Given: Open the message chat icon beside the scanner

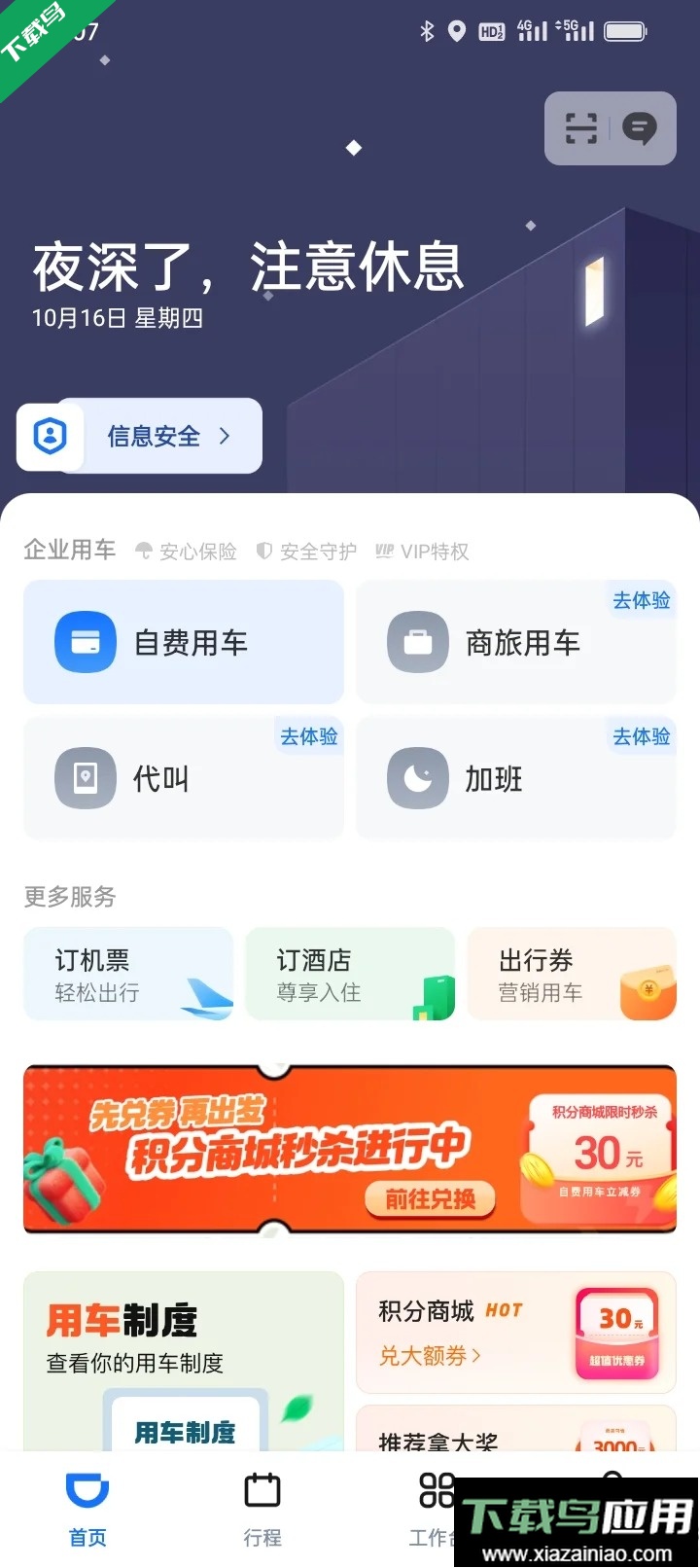Looking at the screenshot, I should pyautogui.click(x=639, y=128).
